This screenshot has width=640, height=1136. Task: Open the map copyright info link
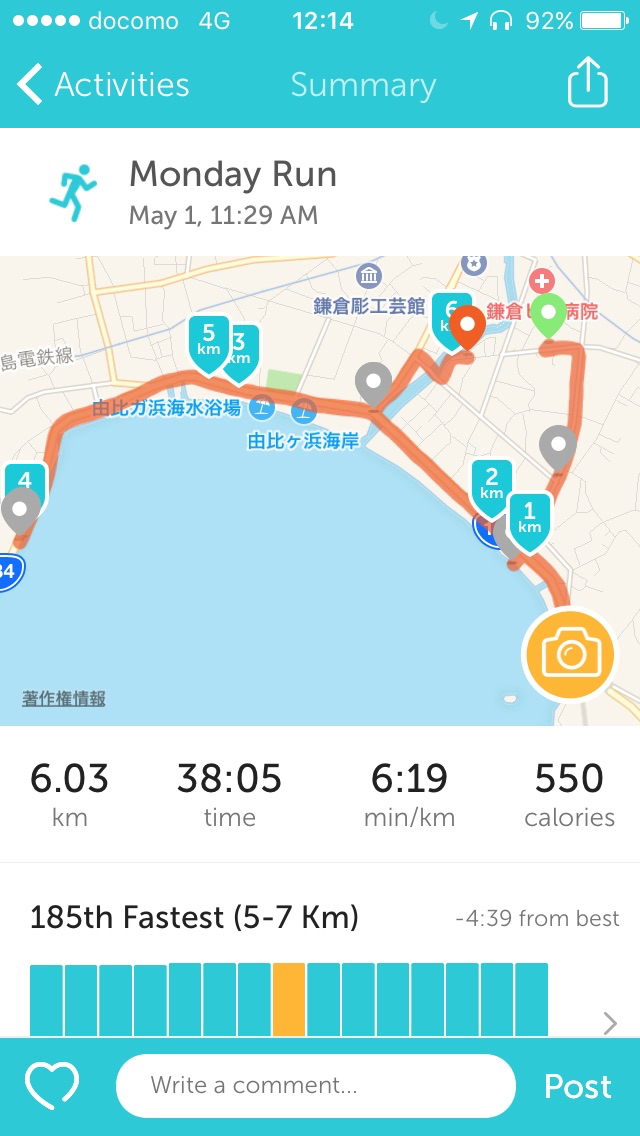(64, 699)
